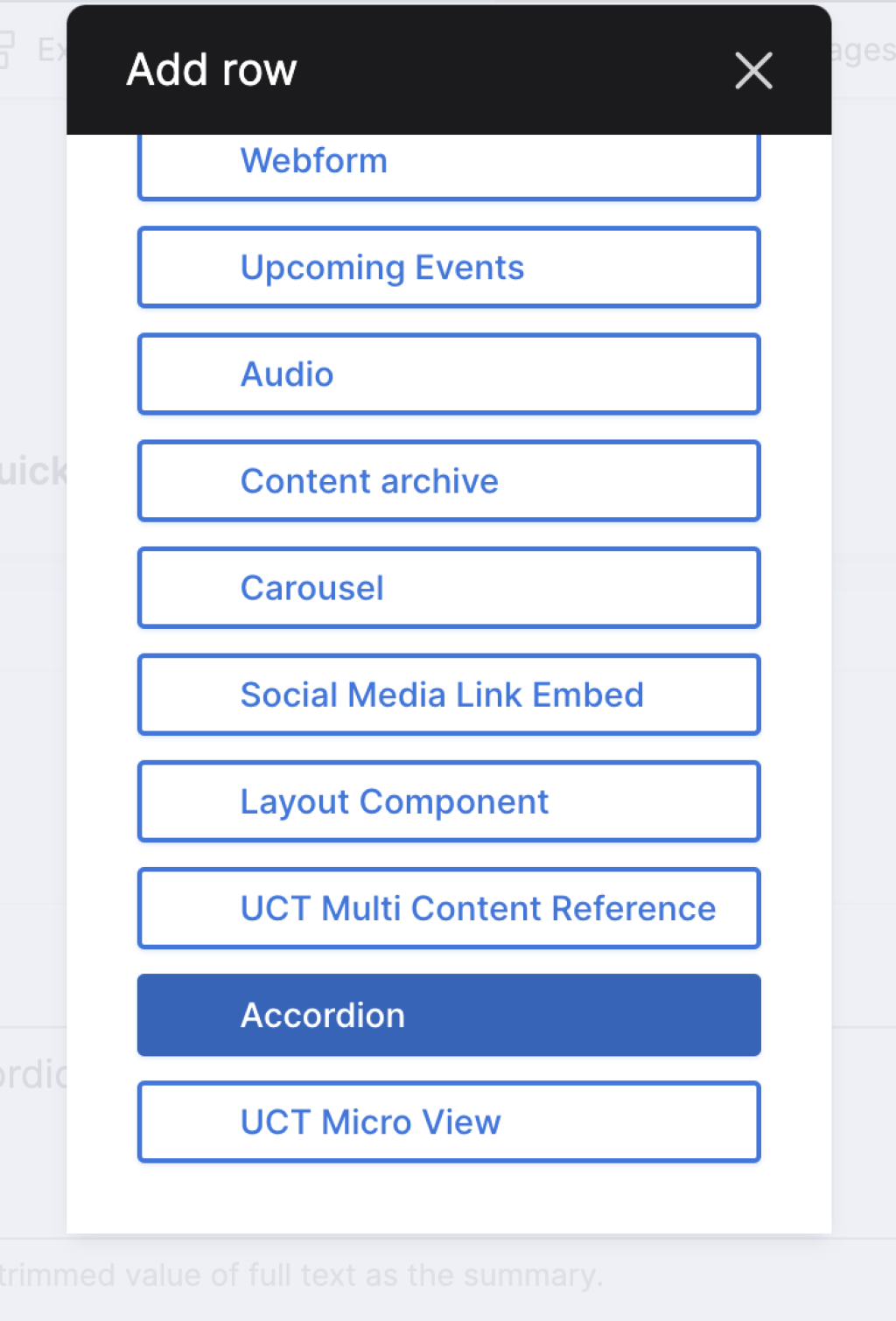
Task: Select UCT Multi Content Reference
Action: (x=448, y=908)
